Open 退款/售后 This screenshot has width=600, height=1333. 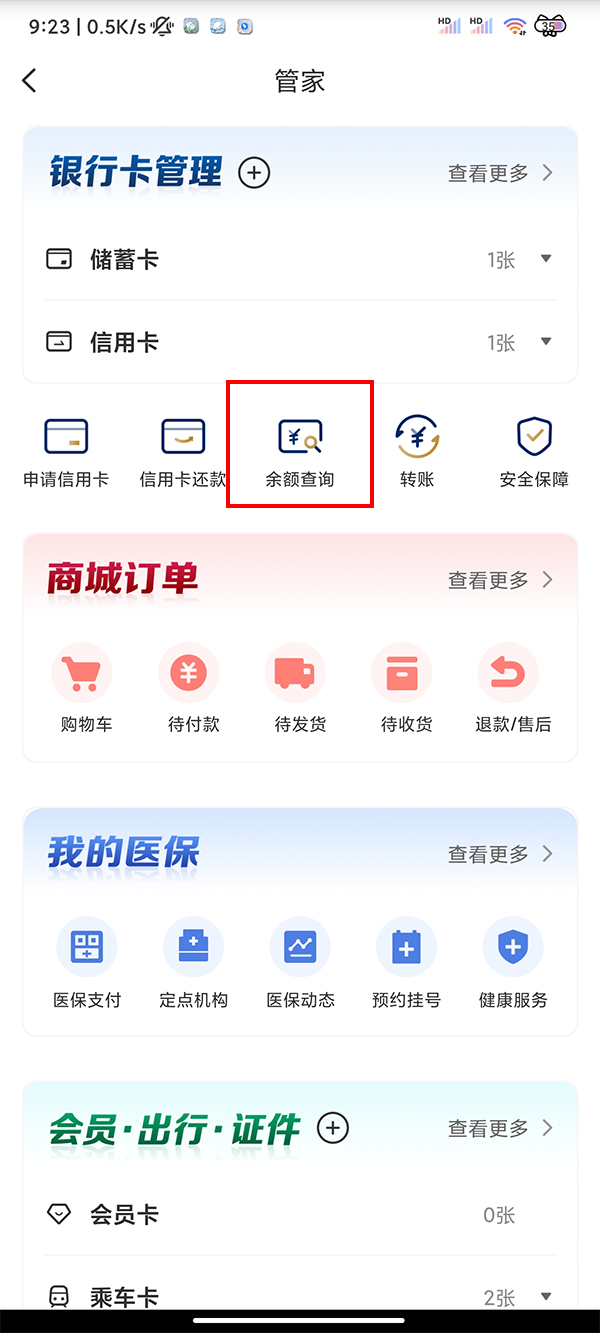[x=513, y=687]
